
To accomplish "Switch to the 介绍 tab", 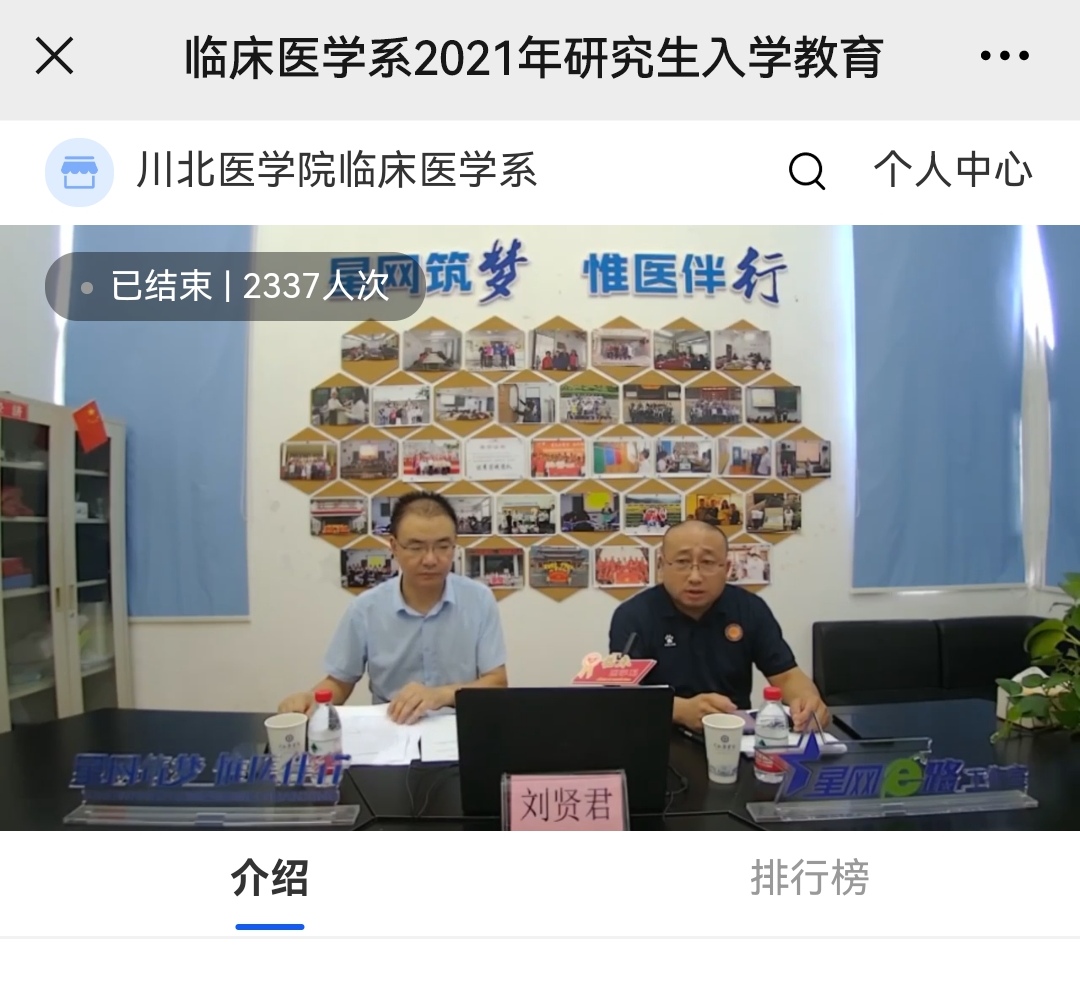I will pyautogui.click(x=270, y=879).
